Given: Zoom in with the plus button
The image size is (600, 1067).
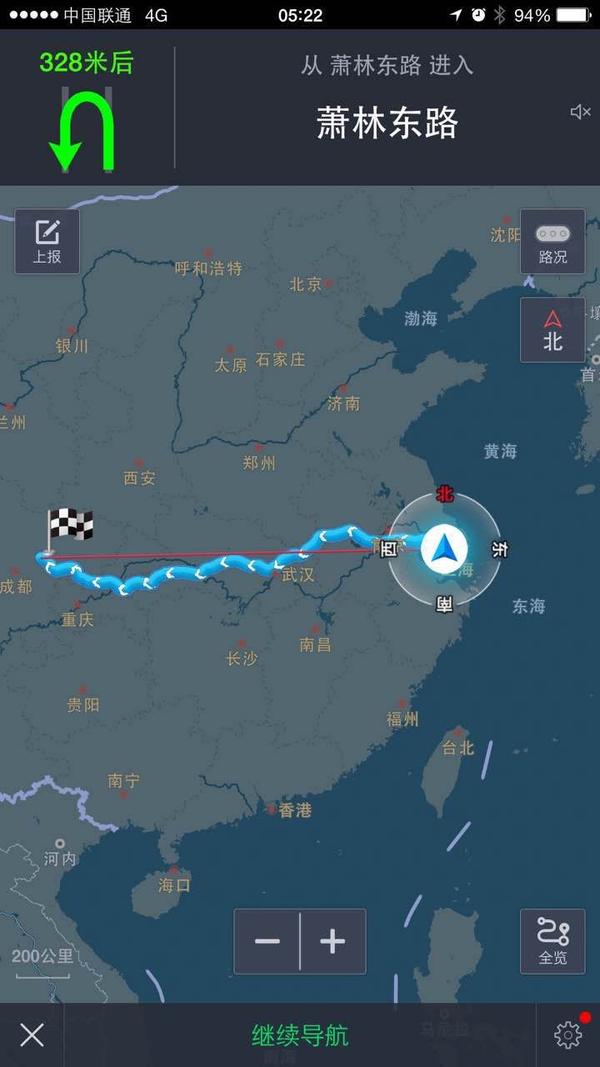Looking at the screenshot, I should click(x=333, y=941).
